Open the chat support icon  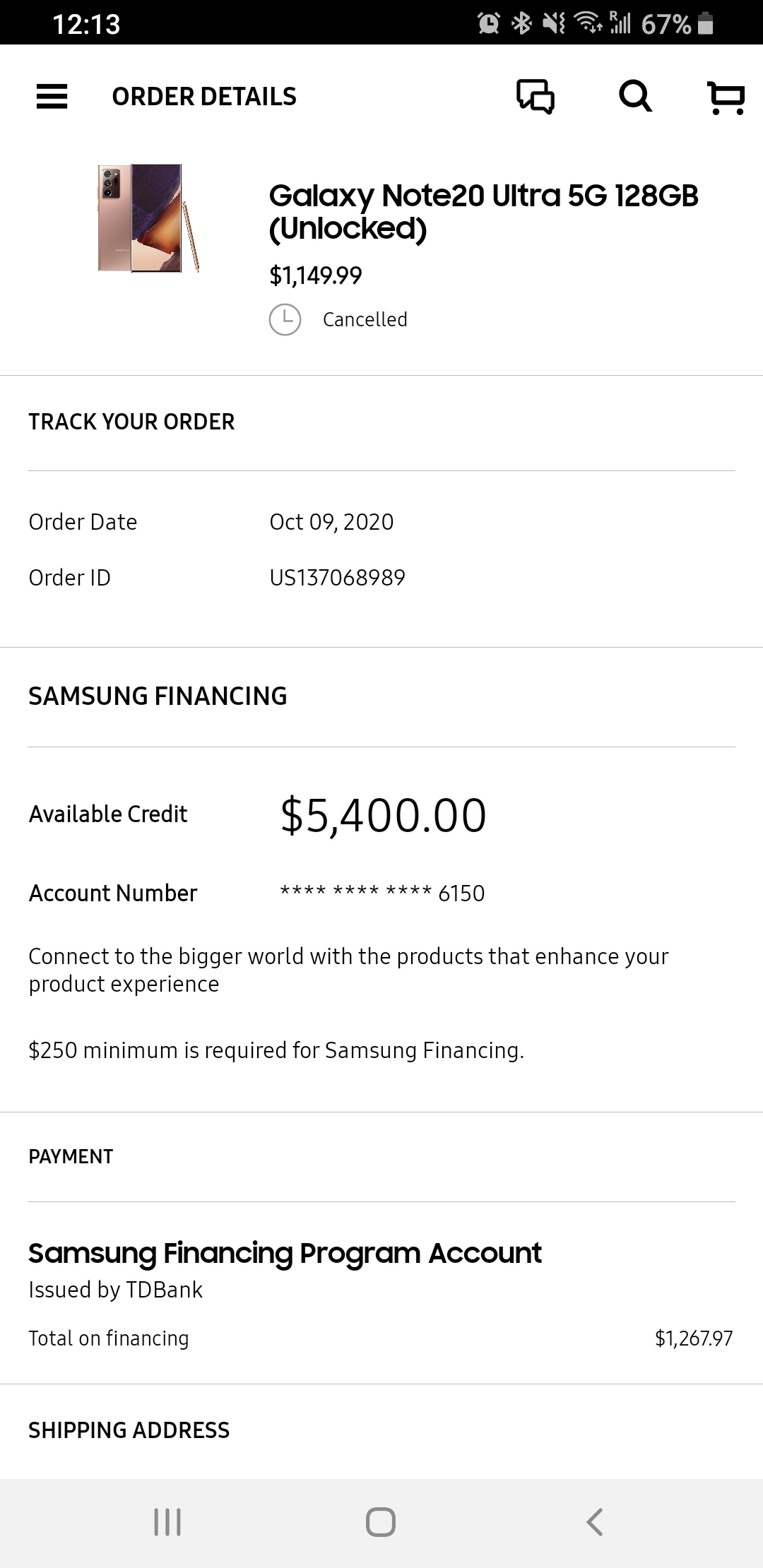click(535, 97)
